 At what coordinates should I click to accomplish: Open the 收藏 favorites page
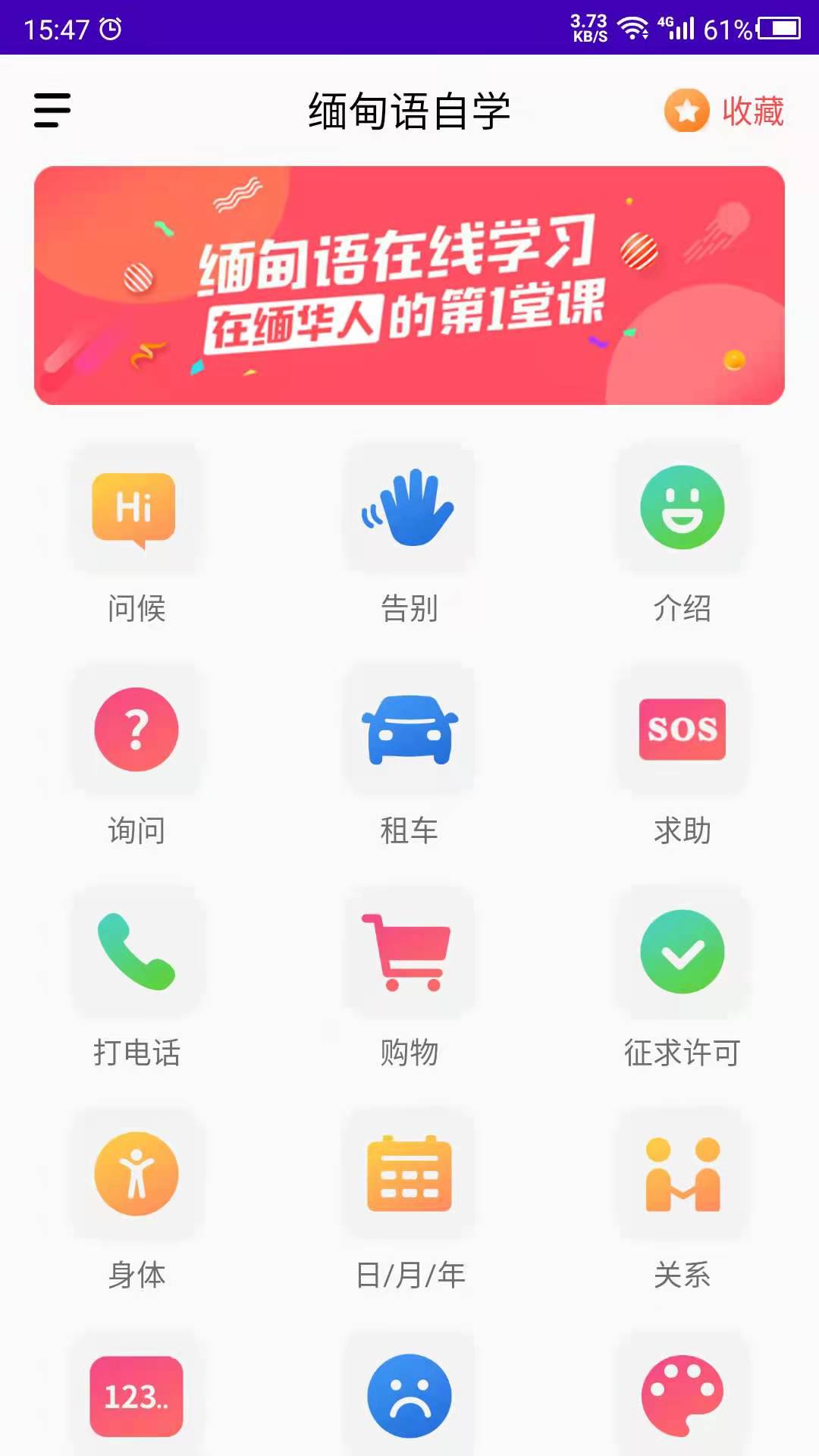click(724, 111)
